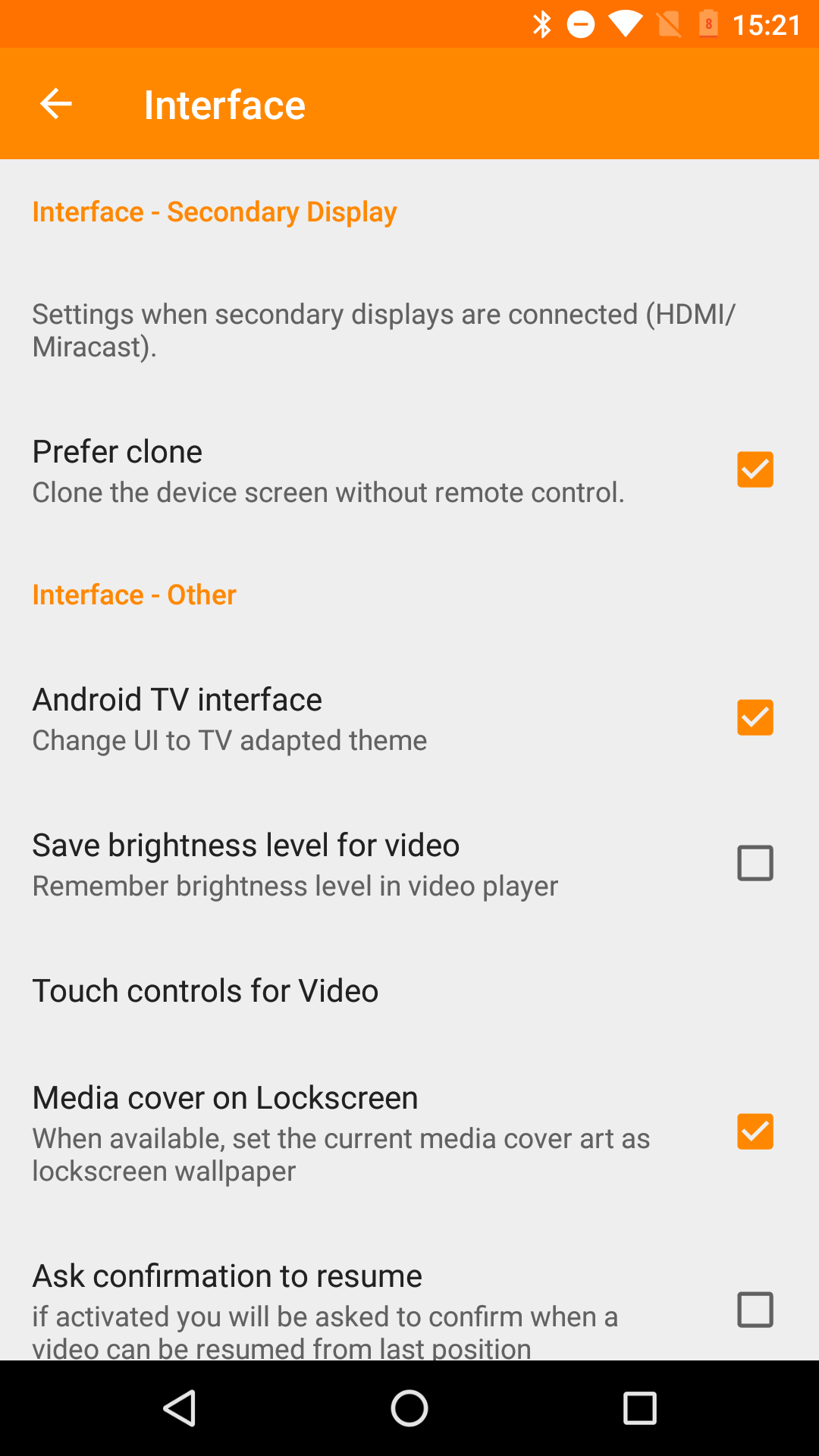Click the back arrow in the toolbar
Viewport: 819px width, 1456px height.
tap(55, 103)
